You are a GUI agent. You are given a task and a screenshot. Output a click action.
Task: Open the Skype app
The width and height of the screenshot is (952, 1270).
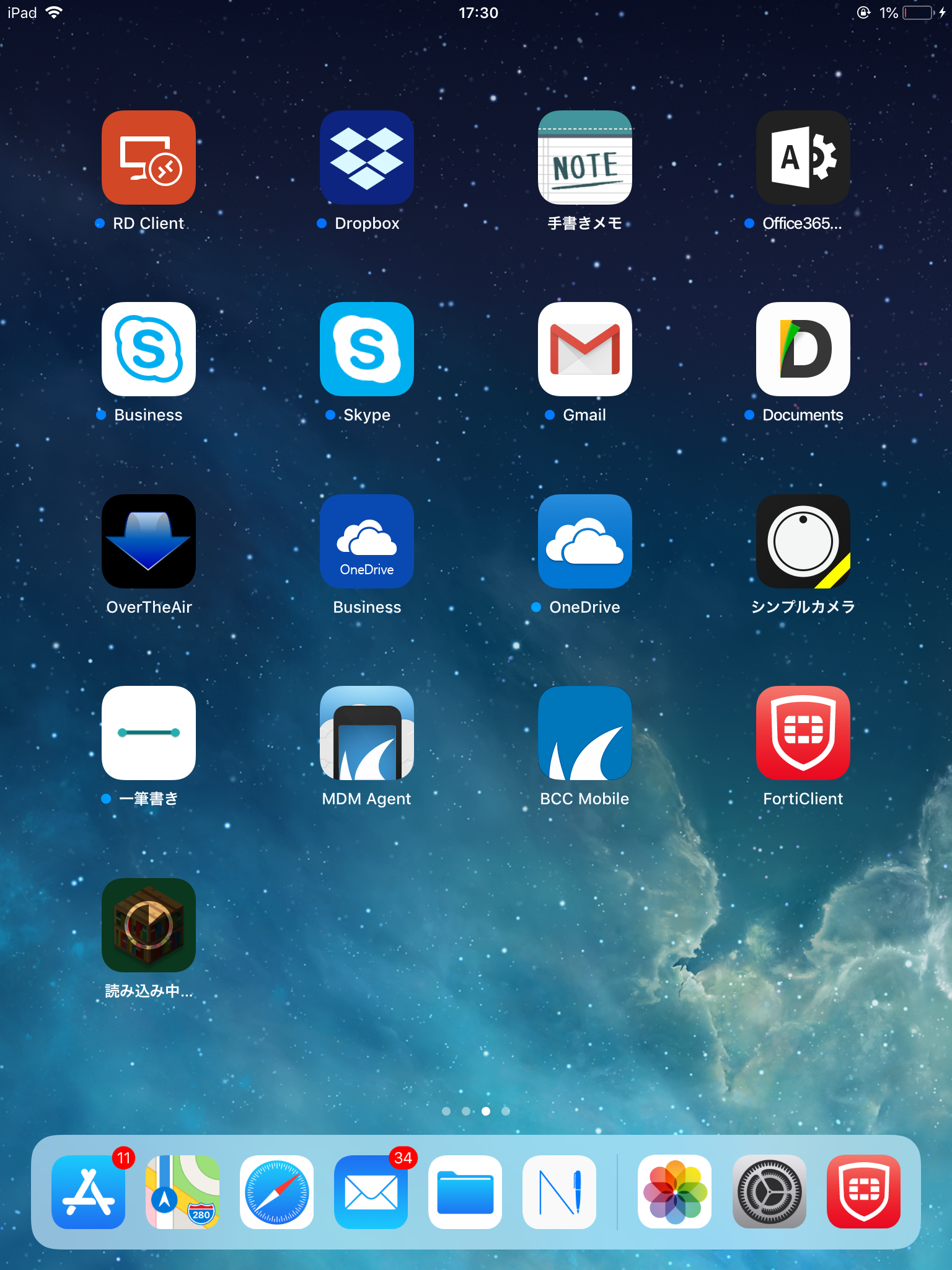(367, 349)
